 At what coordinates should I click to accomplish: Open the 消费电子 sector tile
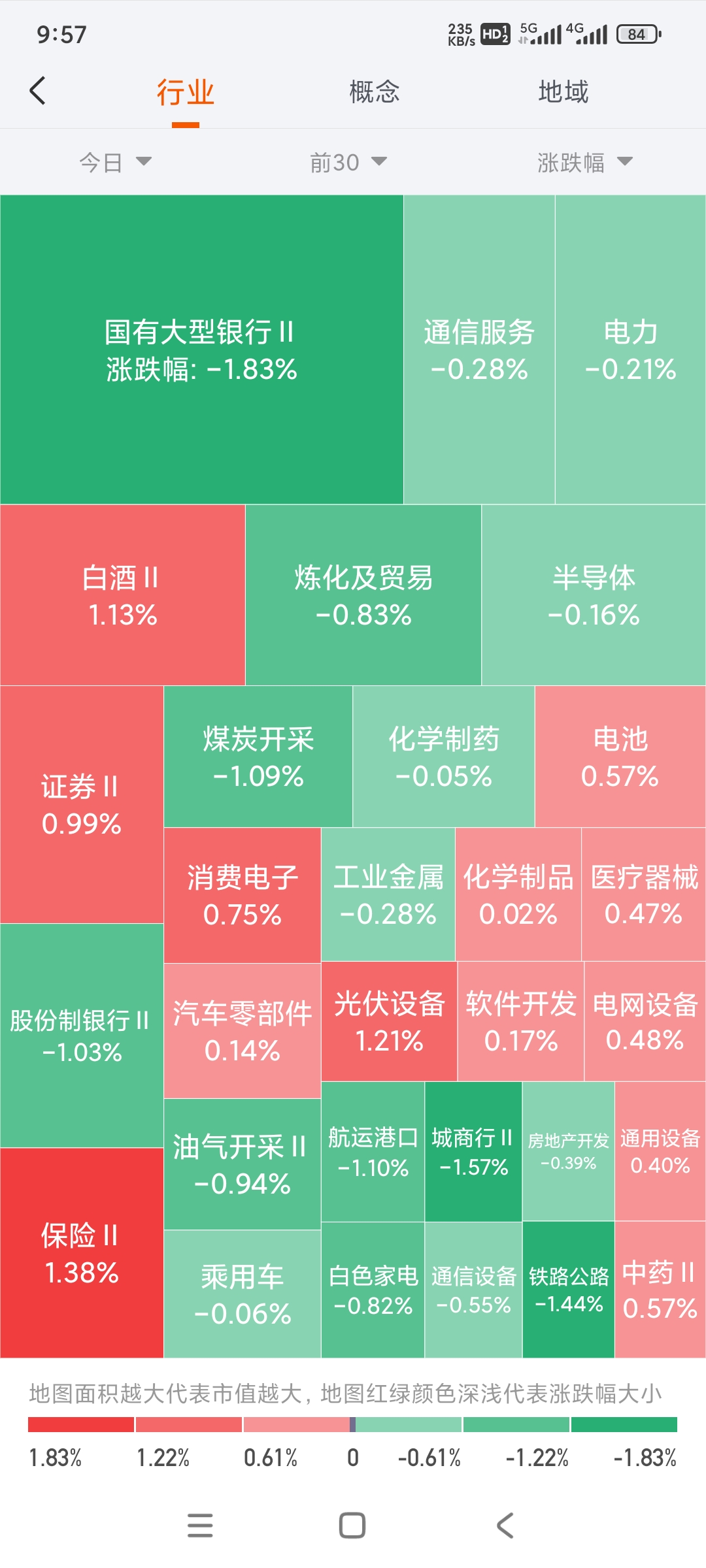pos(242,895)
